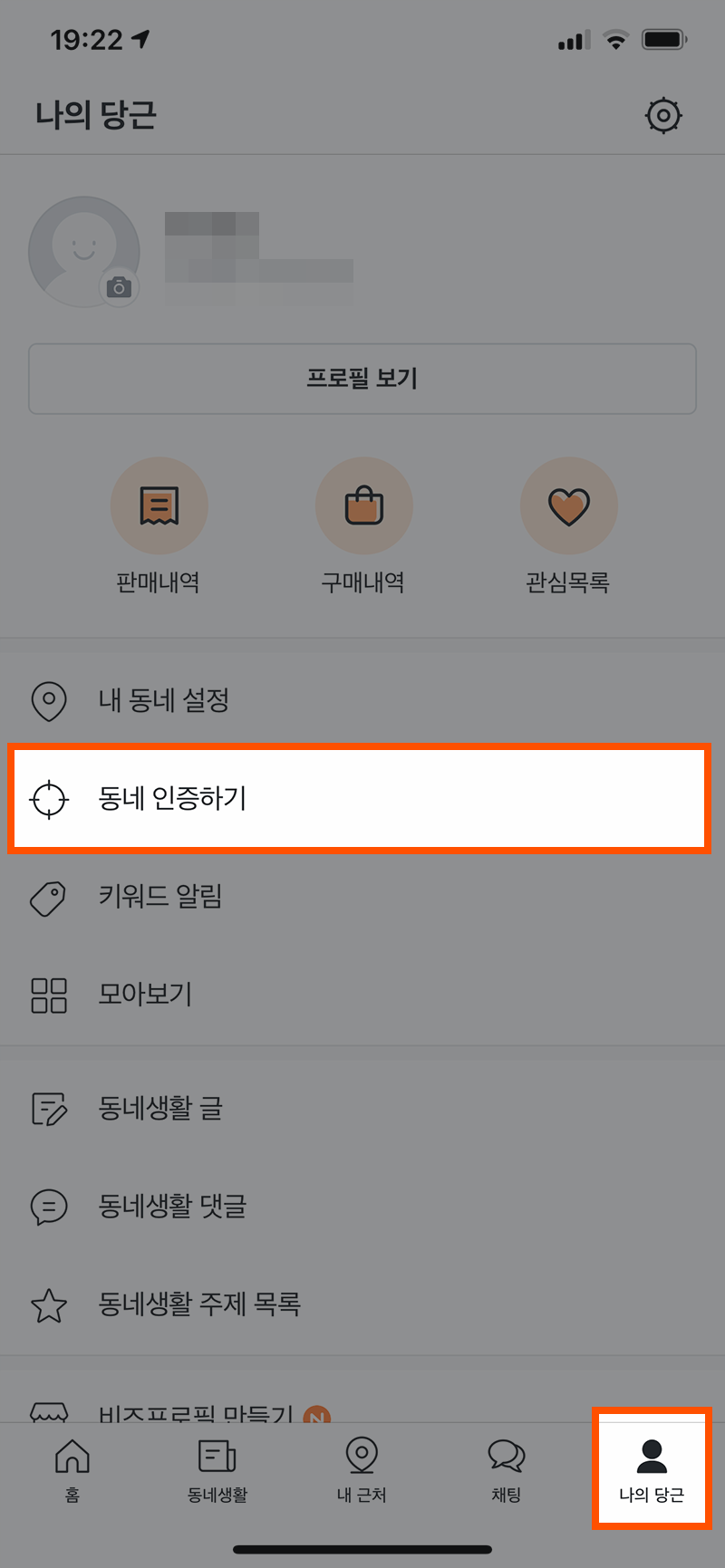Open the 판매내역 sales history icon
Viewport: 725px width, 1568px height.
click(159, 505)
